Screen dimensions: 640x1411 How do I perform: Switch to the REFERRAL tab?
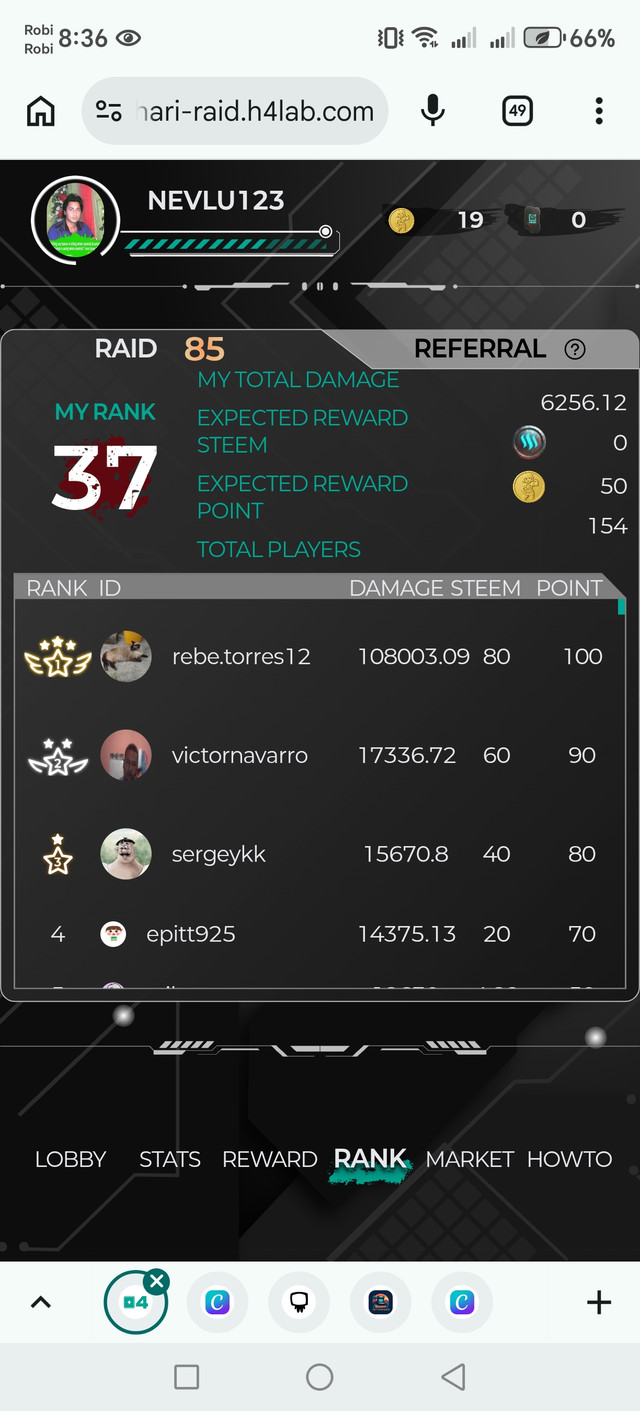480,349
